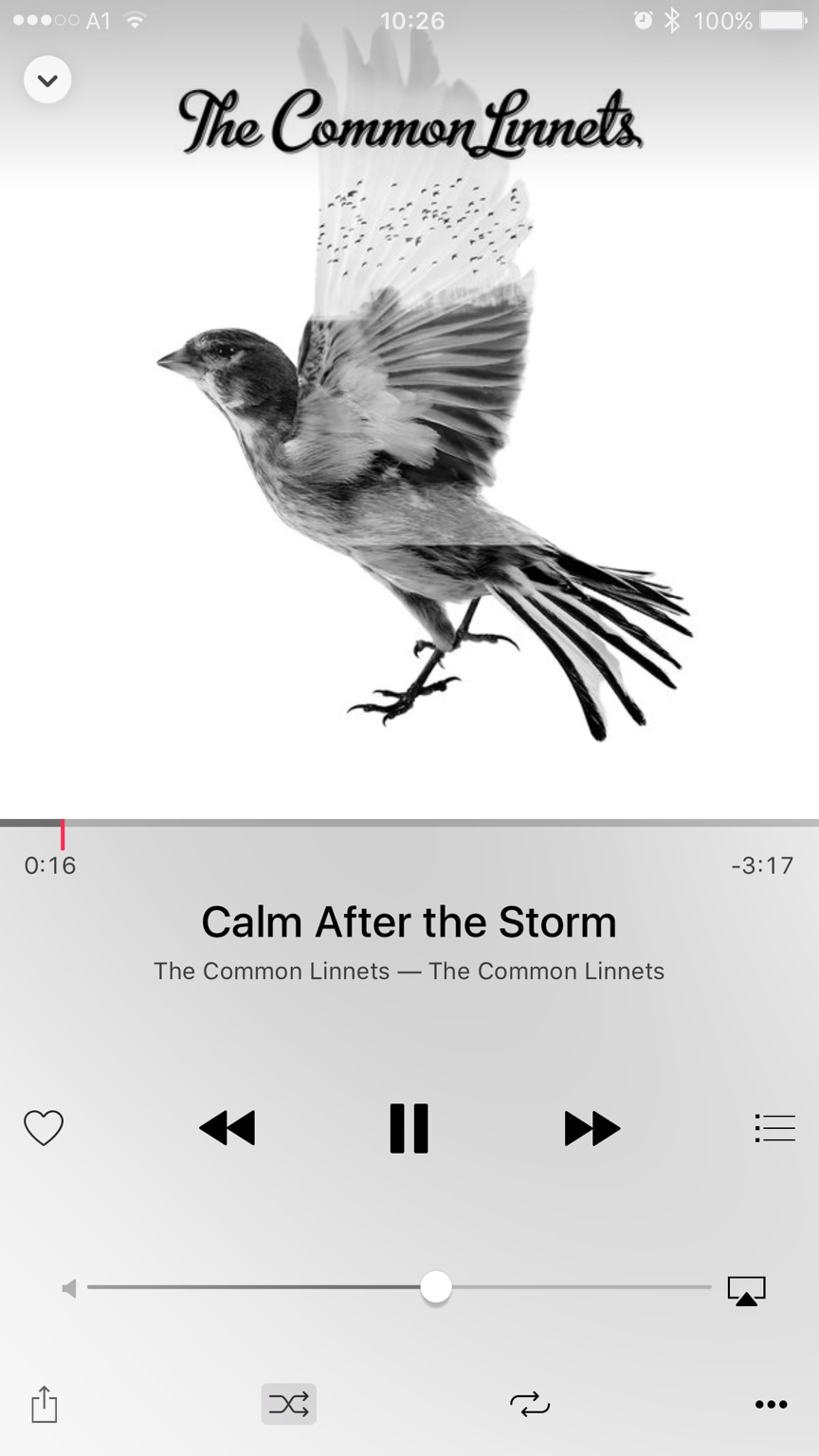This screenshot has width=819, height=1456.
Task: Share this song
Action: (45, 1404)
